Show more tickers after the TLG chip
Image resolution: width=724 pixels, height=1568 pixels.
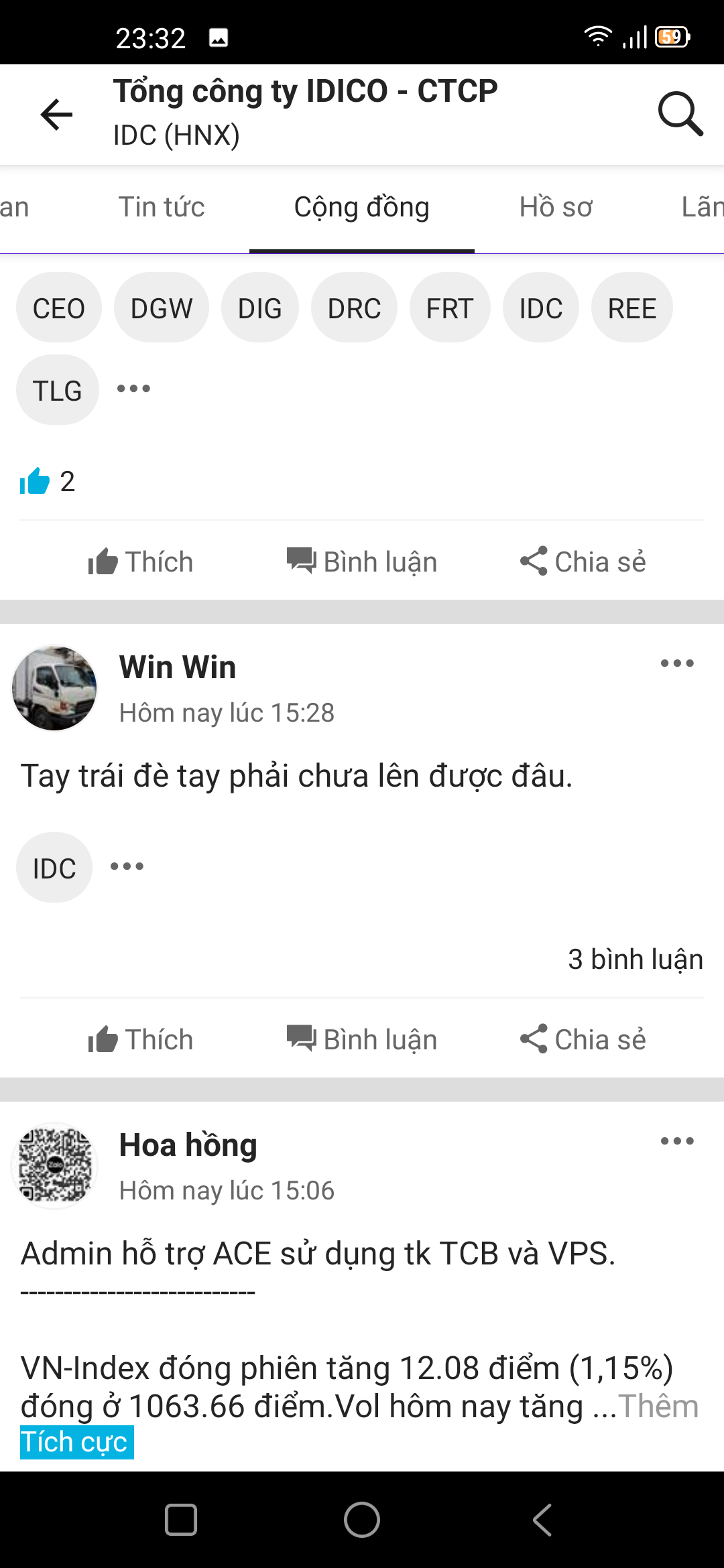pos(133,389)
